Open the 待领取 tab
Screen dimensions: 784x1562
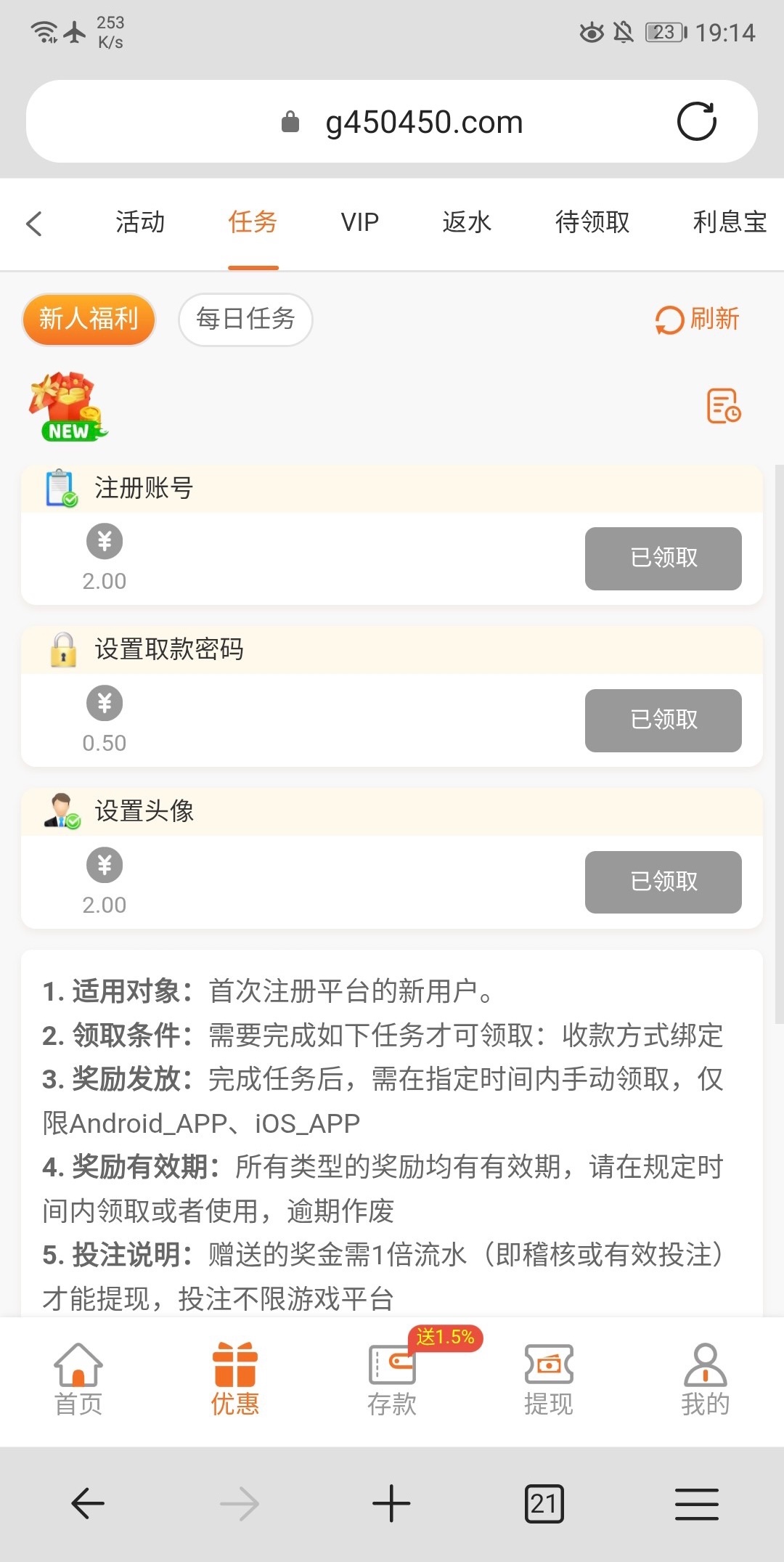[592, 222]
